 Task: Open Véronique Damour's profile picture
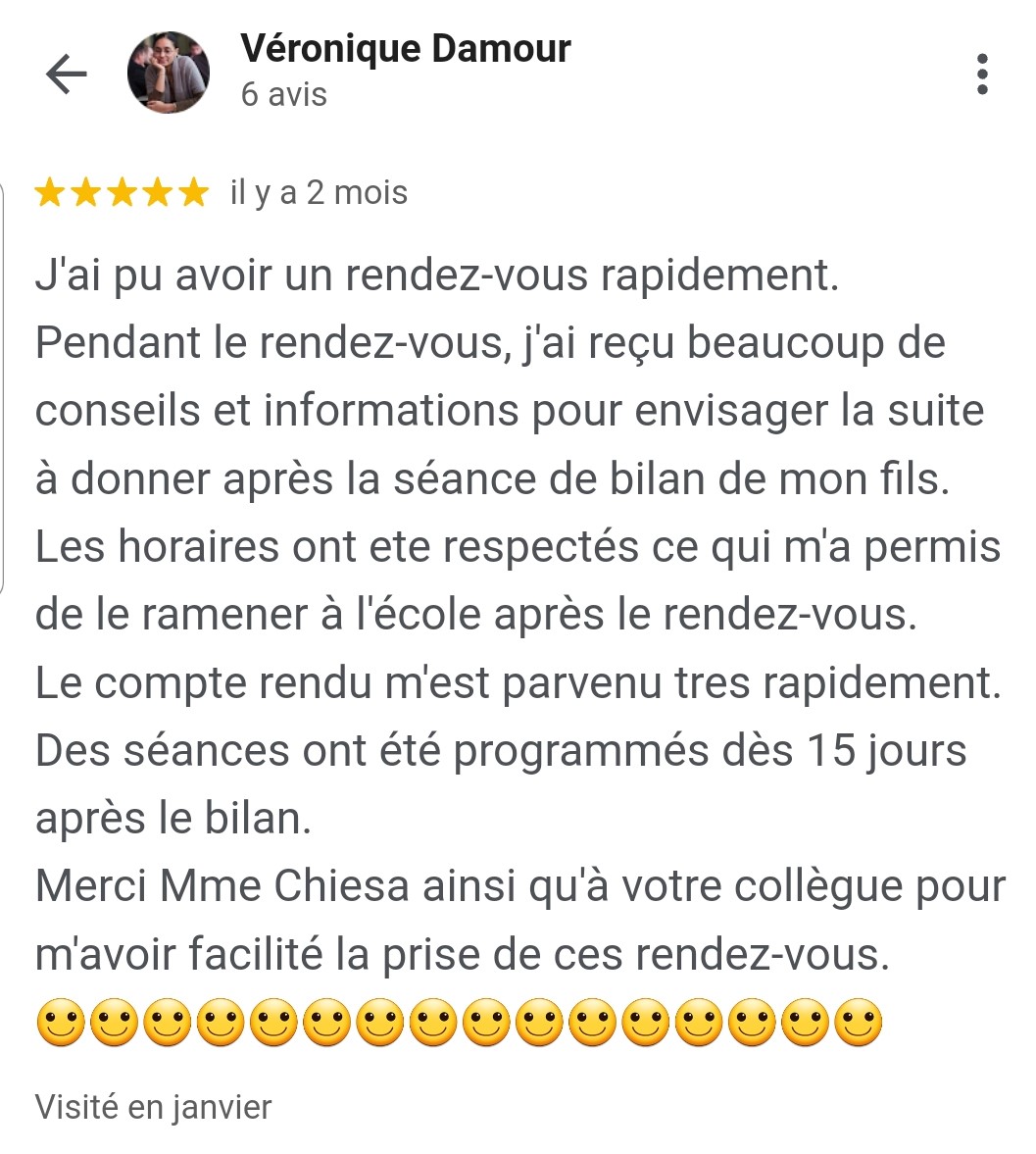pos(169,73)
